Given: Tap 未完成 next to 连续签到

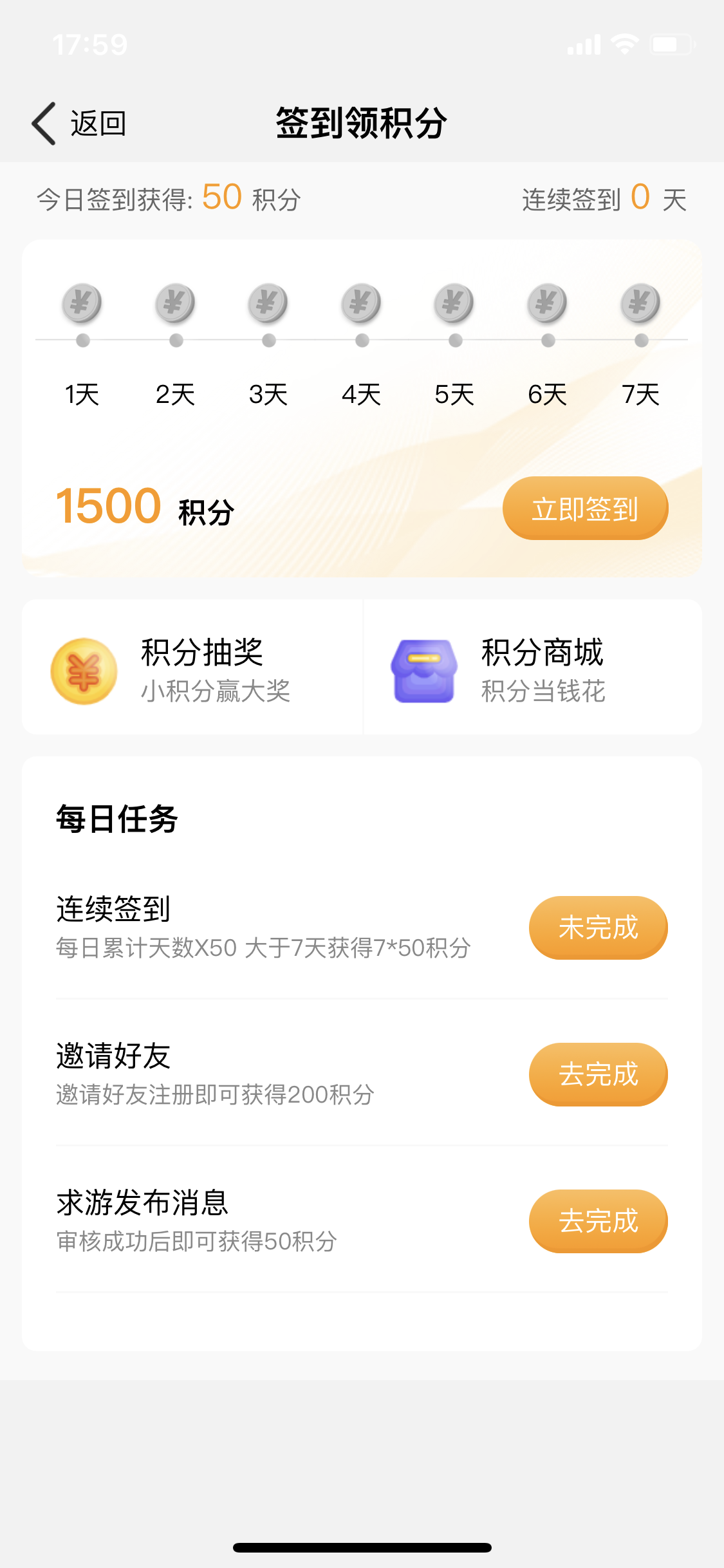Looking at the screenshot, I should pos(598,928).
